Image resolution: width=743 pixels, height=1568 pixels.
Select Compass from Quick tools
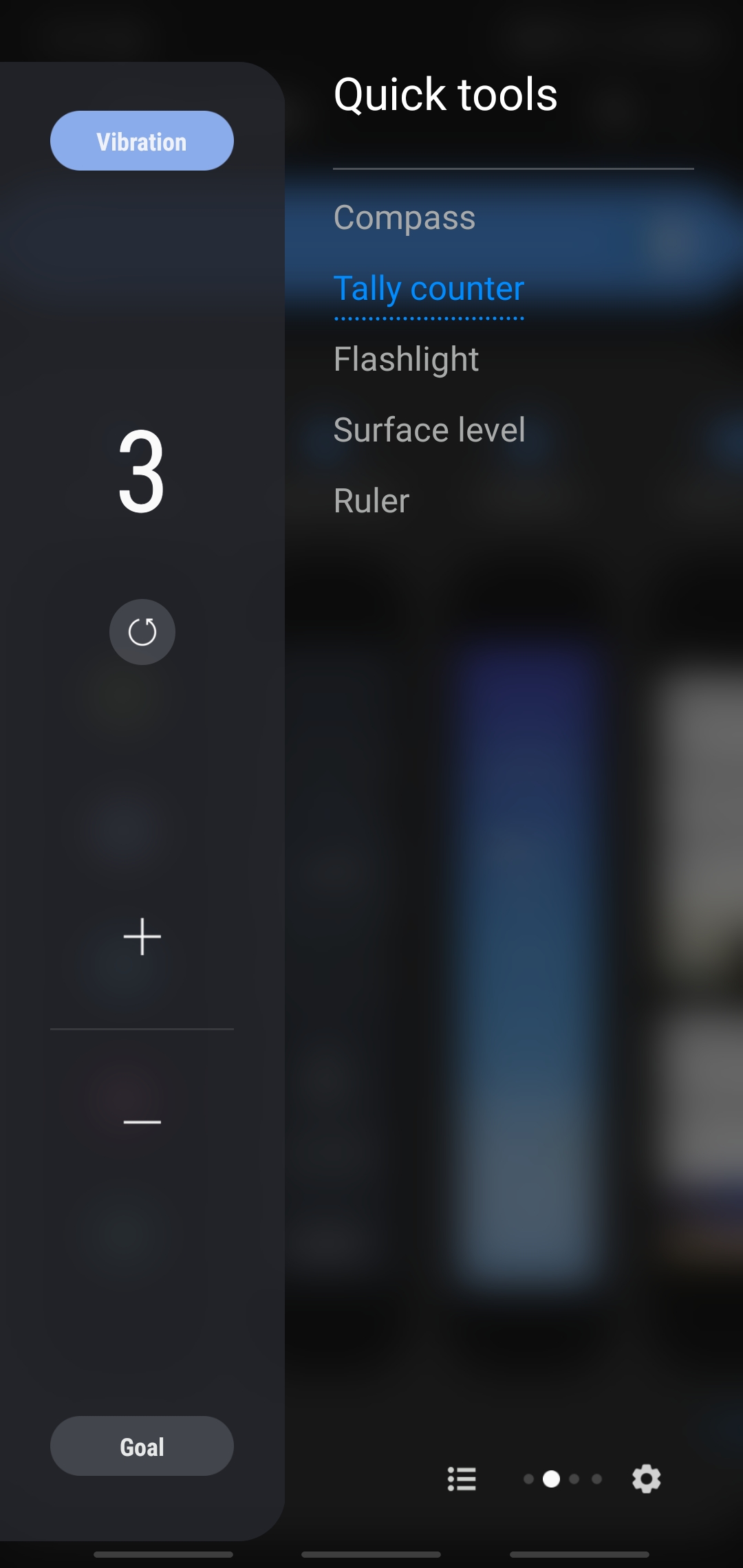coord(405,218)
